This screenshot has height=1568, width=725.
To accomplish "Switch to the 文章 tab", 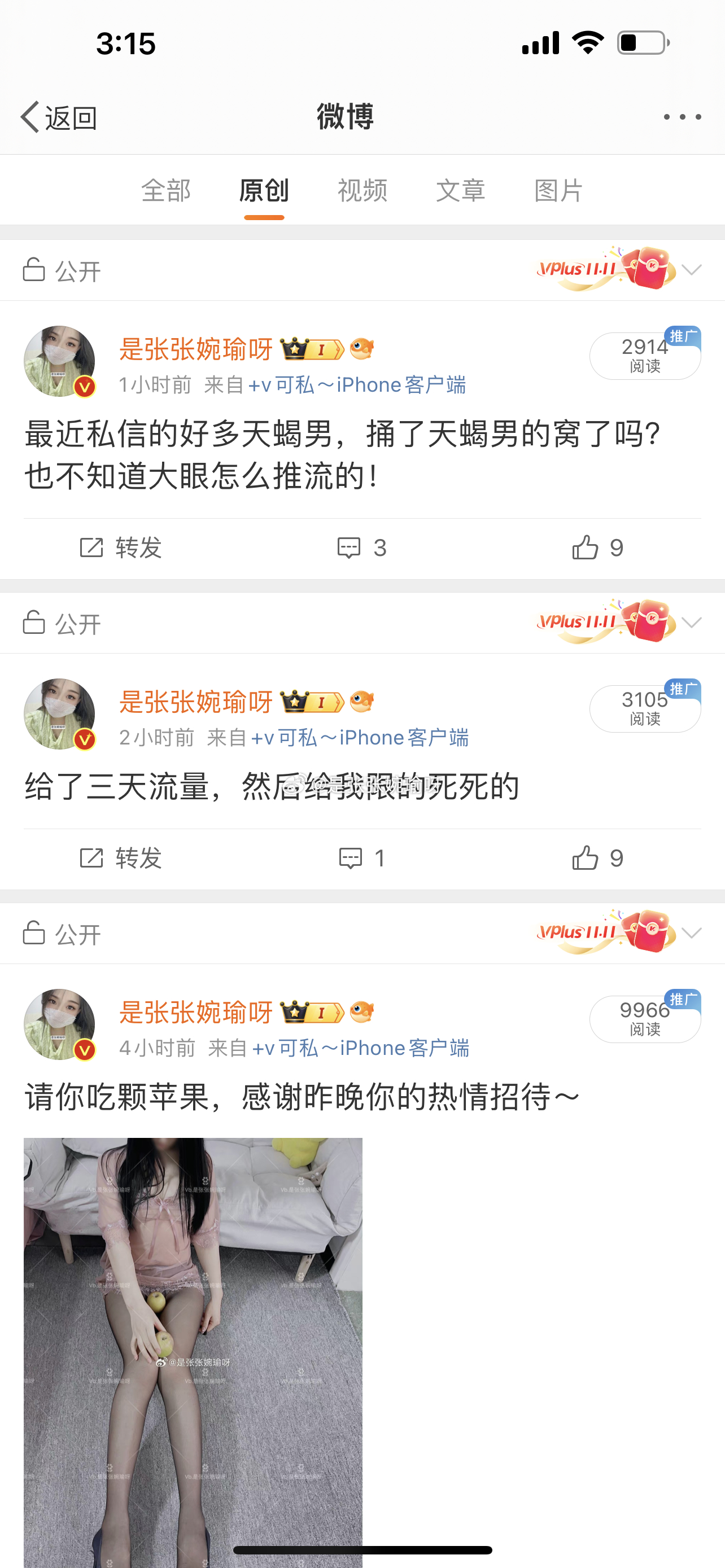I will pos(460,191).
